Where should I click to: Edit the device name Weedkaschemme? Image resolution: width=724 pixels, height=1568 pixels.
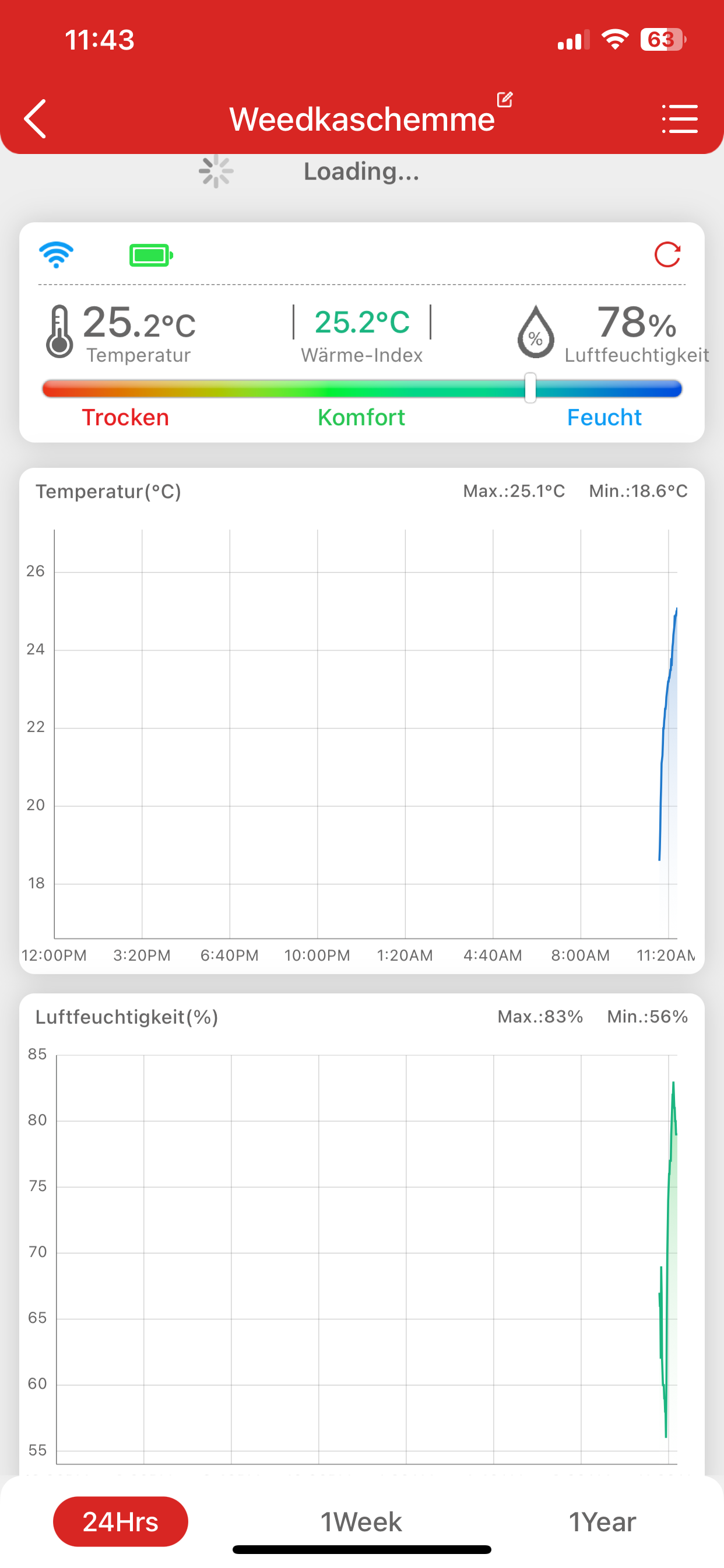click(x=504, y=99)
